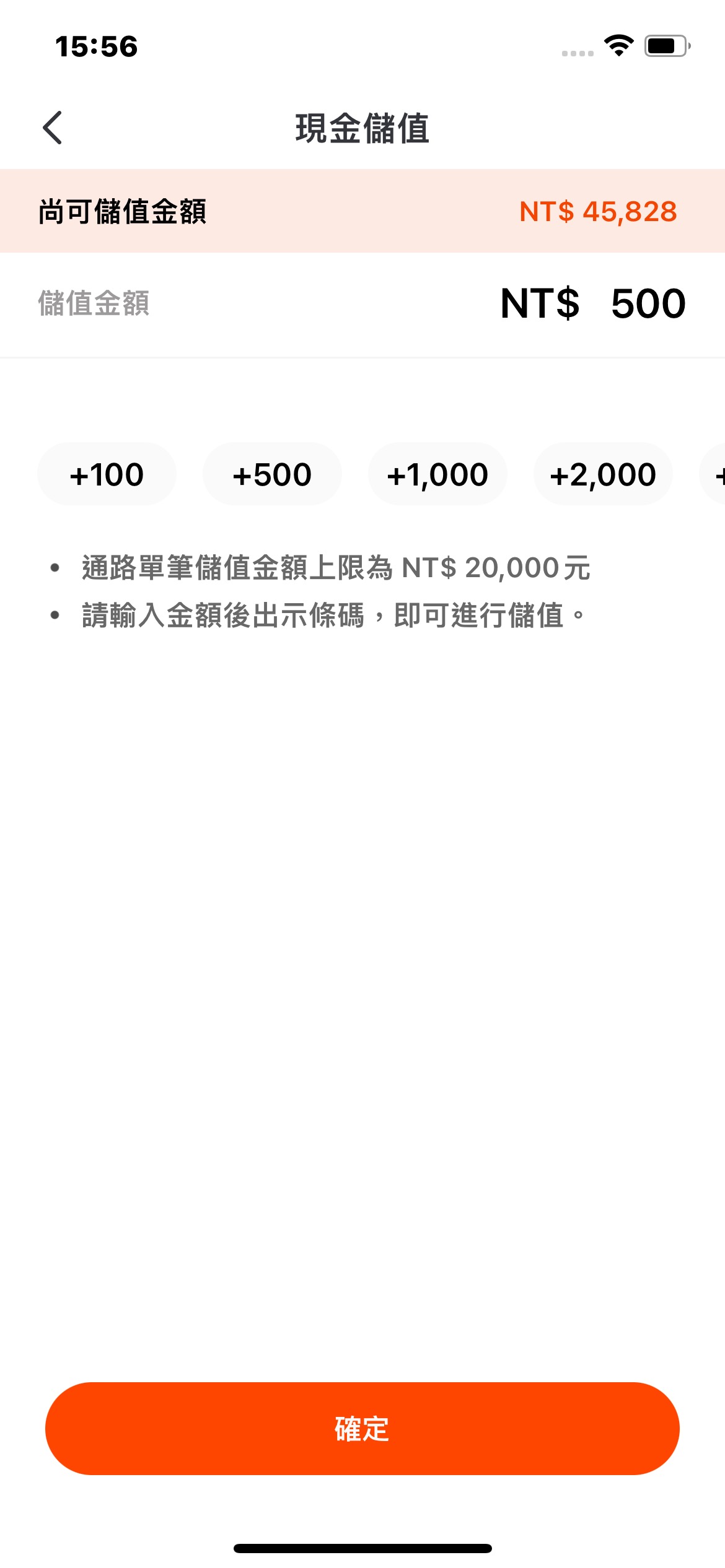Choose the +1,000 amount chip
Screen dimensions: 725x1568
click(x=437, y=474)
